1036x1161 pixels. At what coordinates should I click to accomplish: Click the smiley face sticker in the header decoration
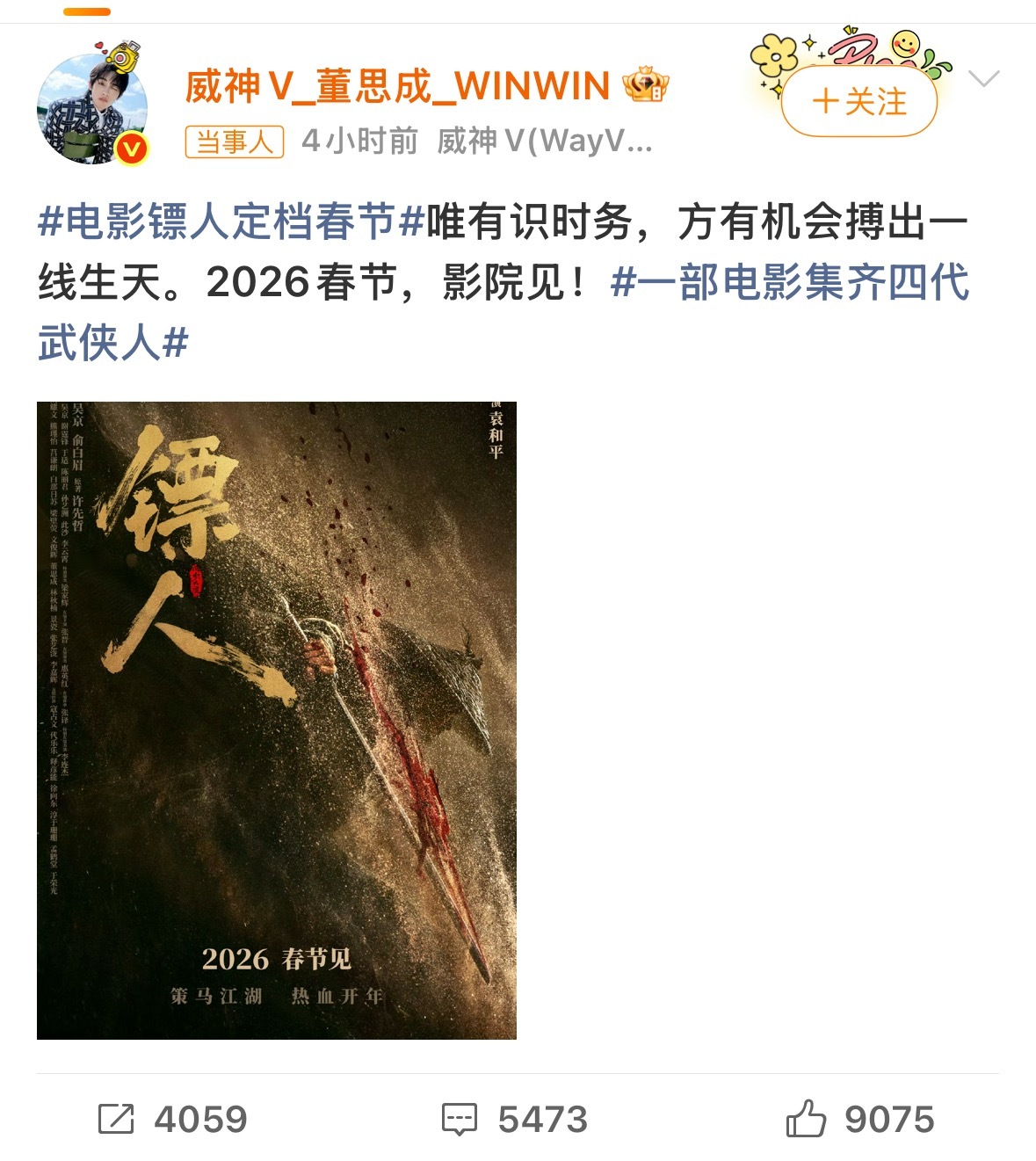pyautogui.click(x=902, y=43)
